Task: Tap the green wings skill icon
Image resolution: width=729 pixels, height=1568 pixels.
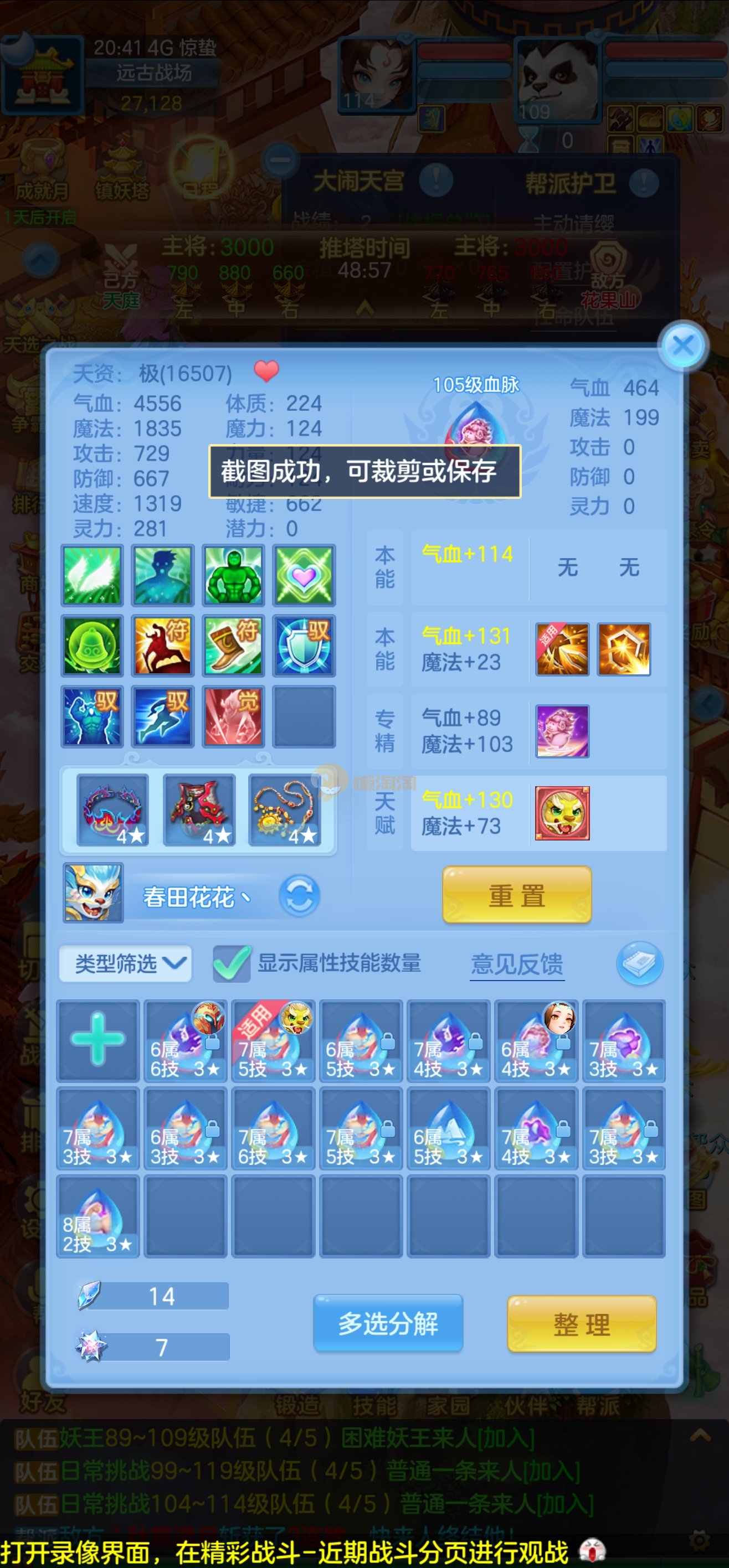Action: tap(92, 575)
